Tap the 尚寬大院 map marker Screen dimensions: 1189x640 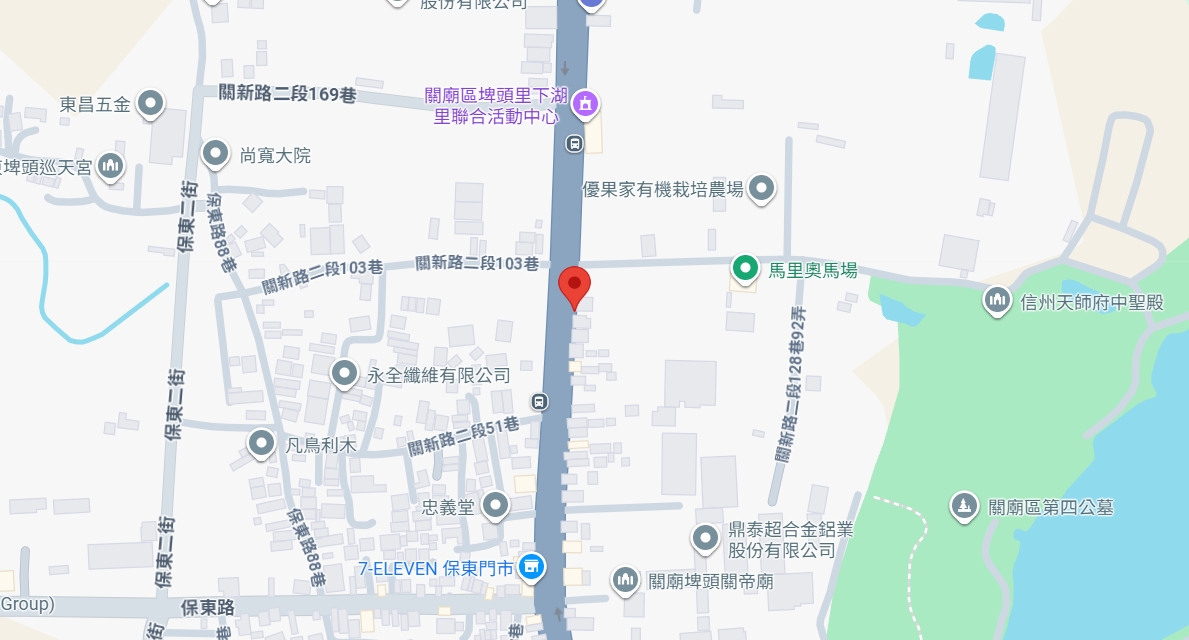click(215, 154)
